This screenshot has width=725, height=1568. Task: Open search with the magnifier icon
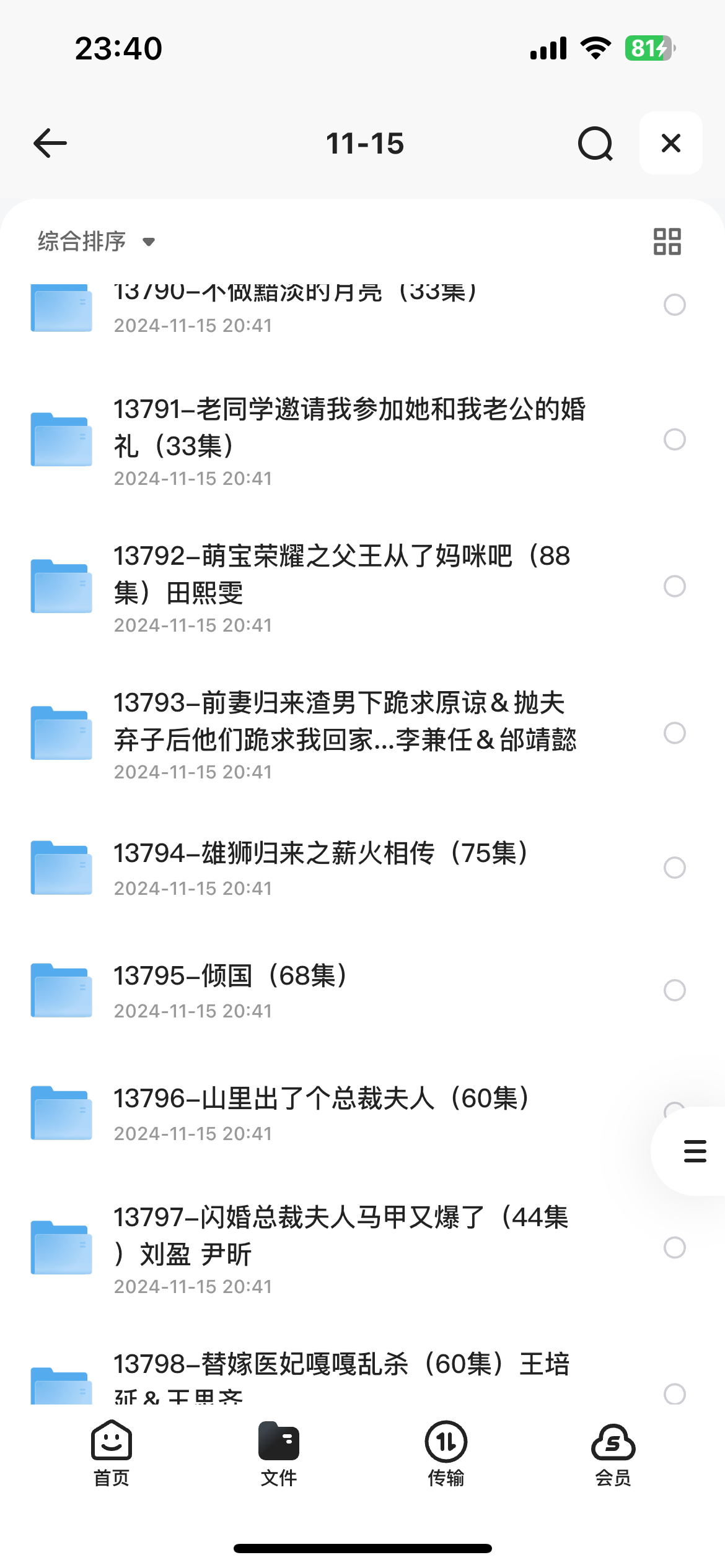(x=595, y=143)
